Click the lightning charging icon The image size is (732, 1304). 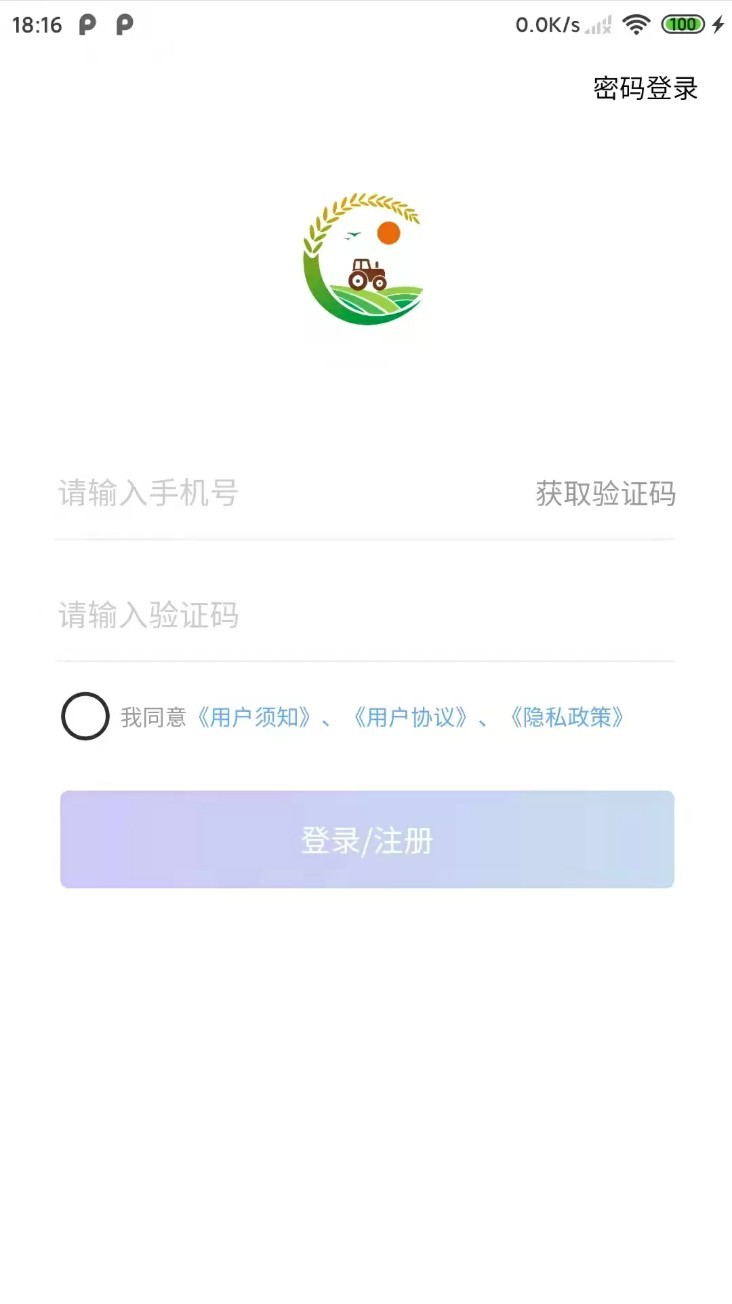coord(716,24)
